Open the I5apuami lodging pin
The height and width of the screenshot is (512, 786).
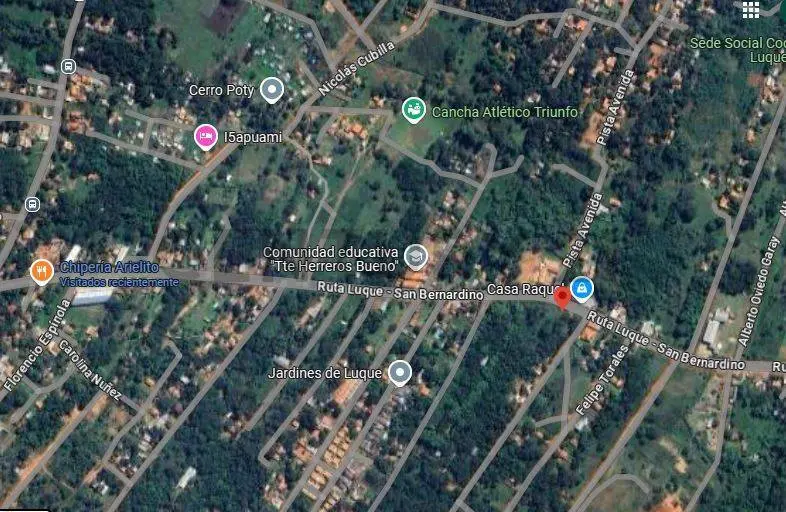206,136
